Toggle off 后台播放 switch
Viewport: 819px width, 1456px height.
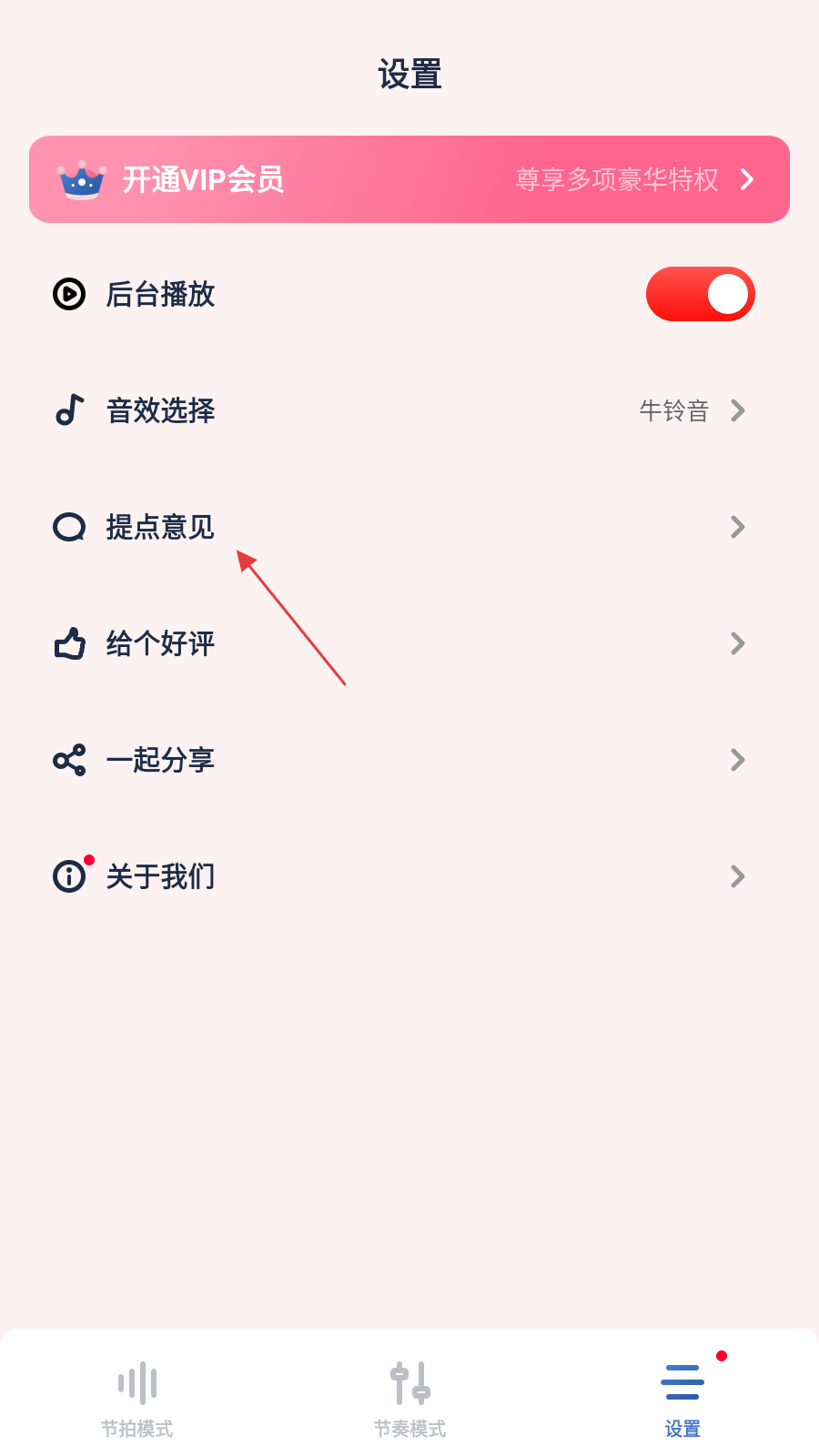pos(701,294)
